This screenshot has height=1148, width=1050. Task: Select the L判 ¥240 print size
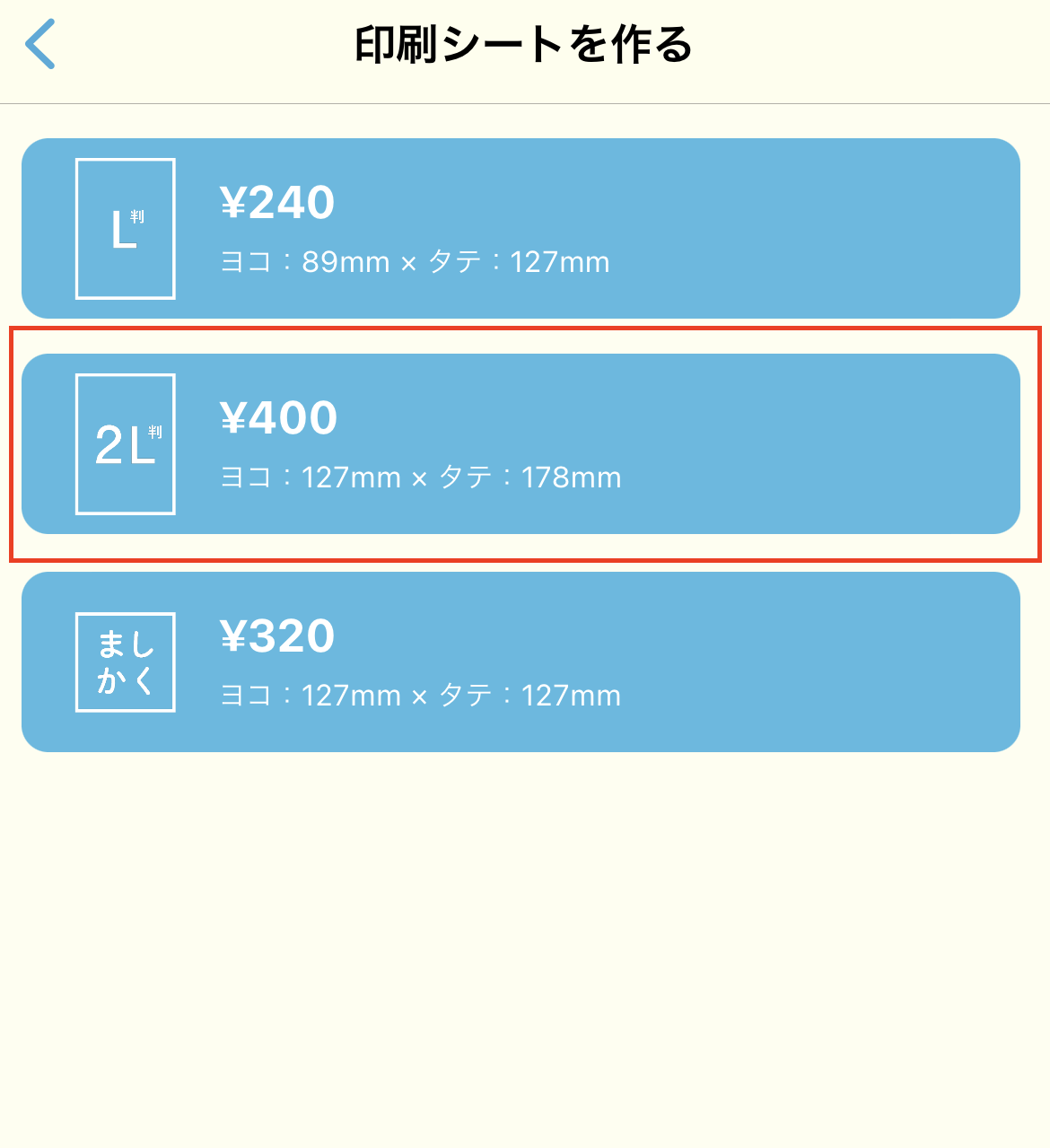[x=521, y=229]
